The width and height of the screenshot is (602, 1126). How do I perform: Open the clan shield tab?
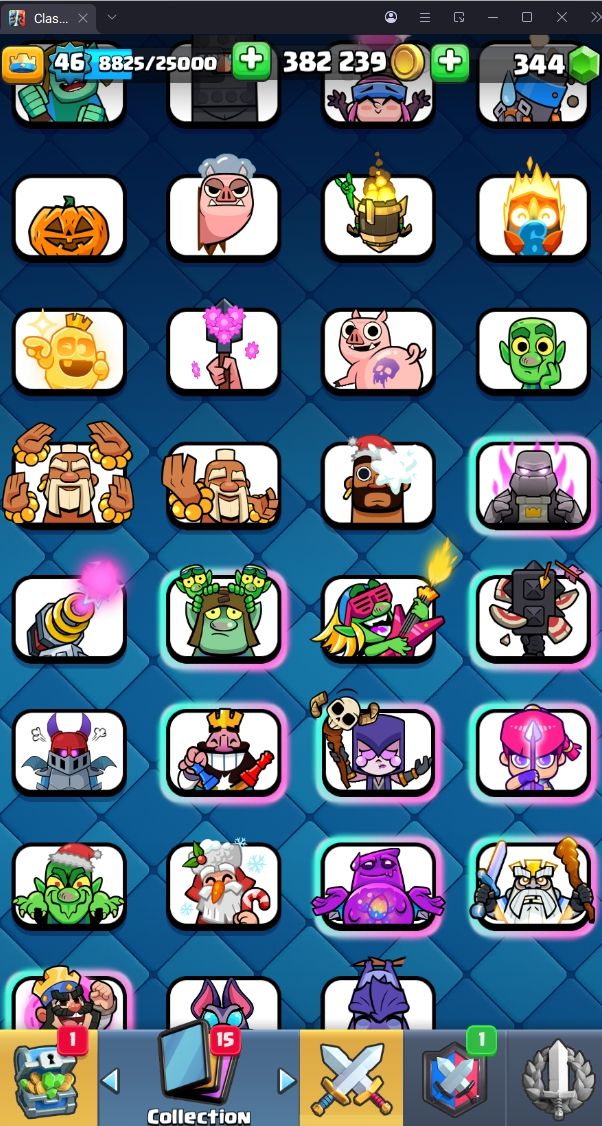point(454,1078)
